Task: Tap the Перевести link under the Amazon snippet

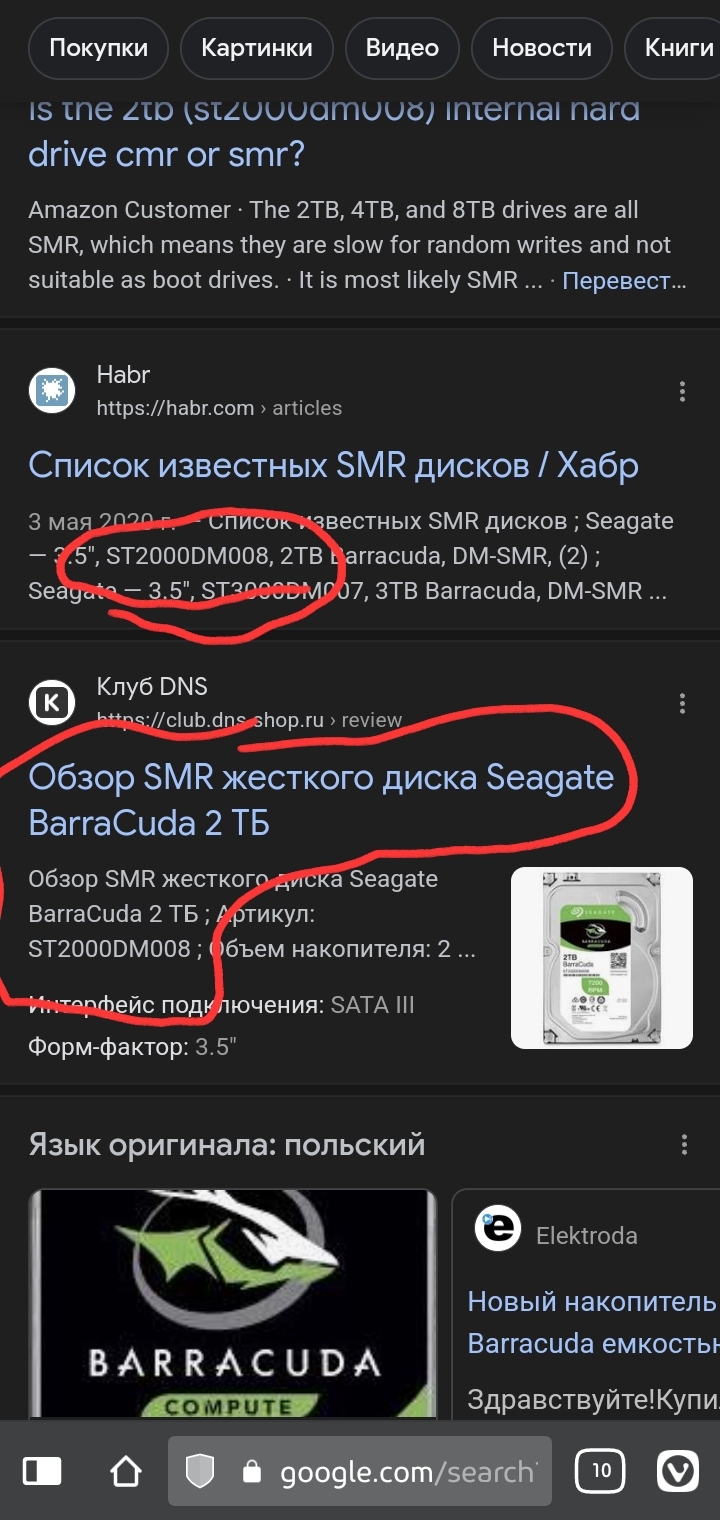Action: click(624, 281)
